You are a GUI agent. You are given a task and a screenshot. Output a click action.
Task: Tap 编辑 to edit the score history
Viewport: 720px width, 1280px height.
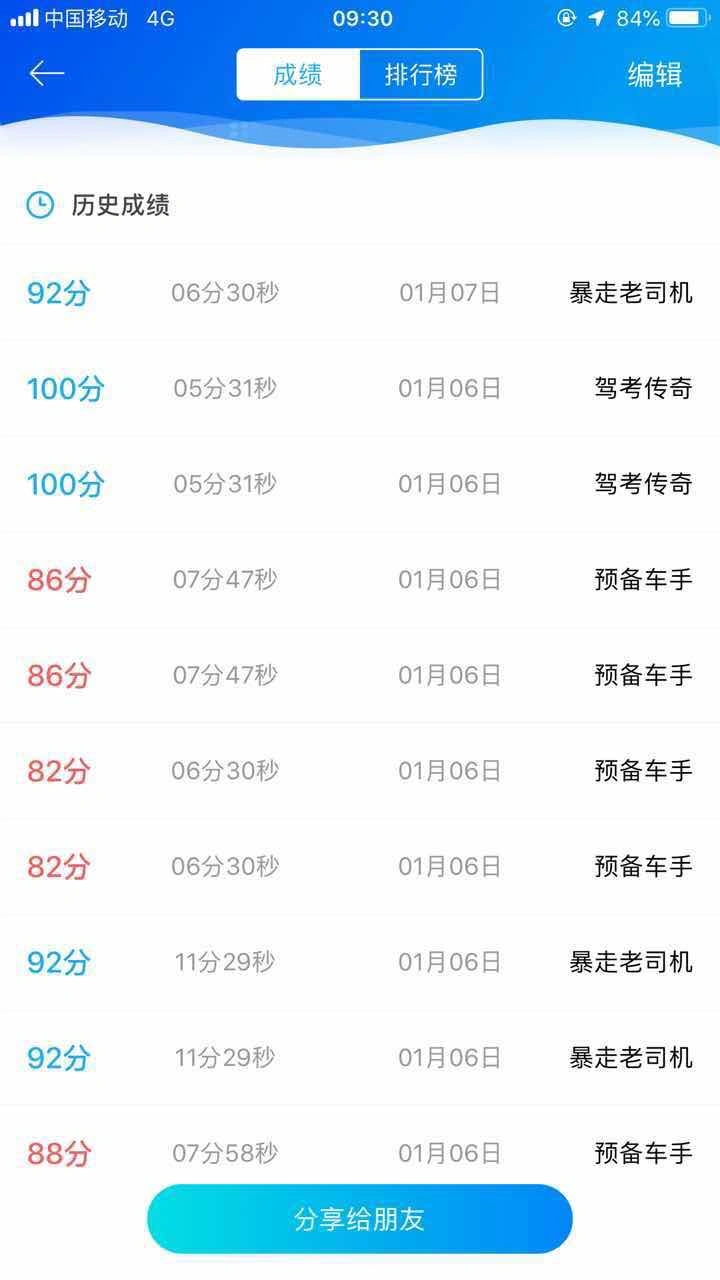click(x=655, y=75)
